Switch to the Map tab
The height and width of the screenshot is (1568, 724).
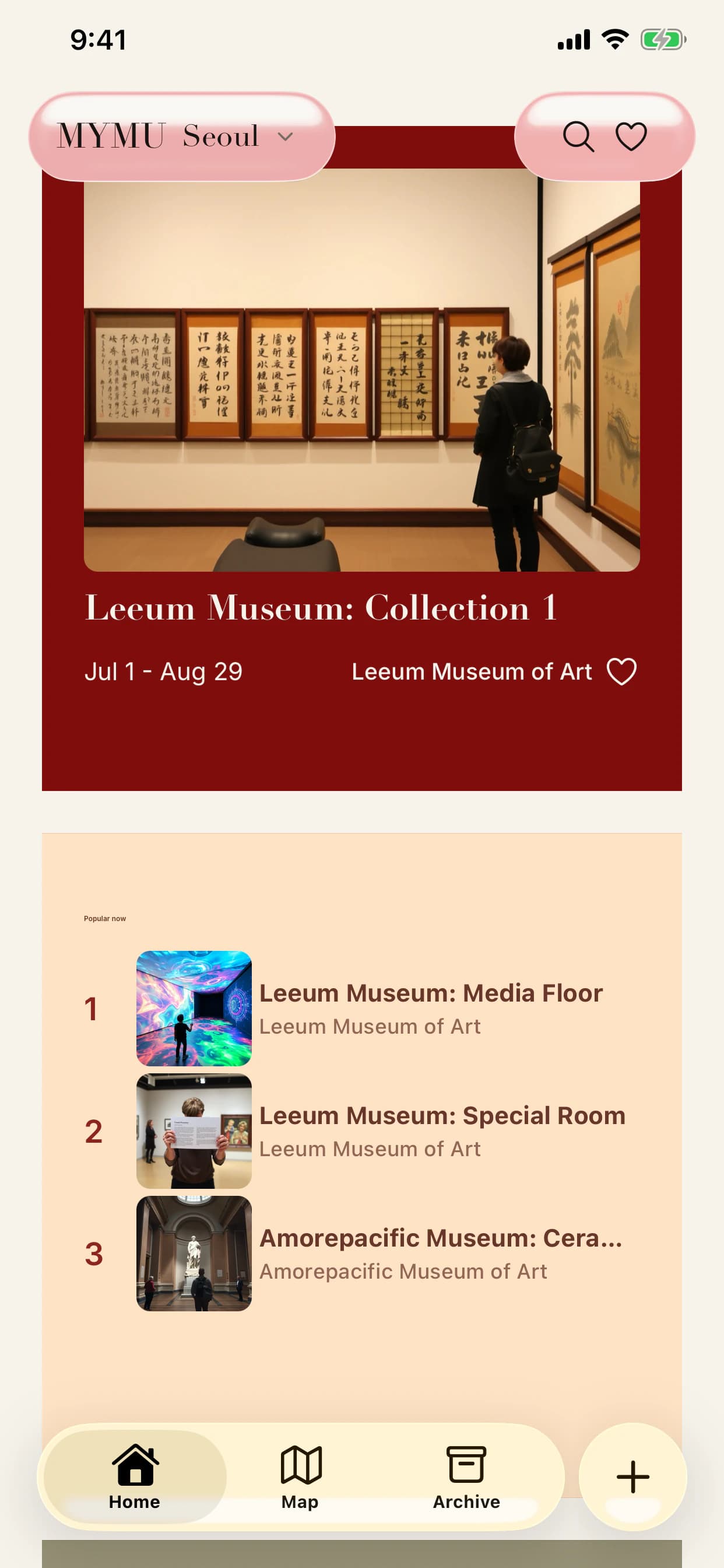pyautogui.click(x=301, y=1476)
